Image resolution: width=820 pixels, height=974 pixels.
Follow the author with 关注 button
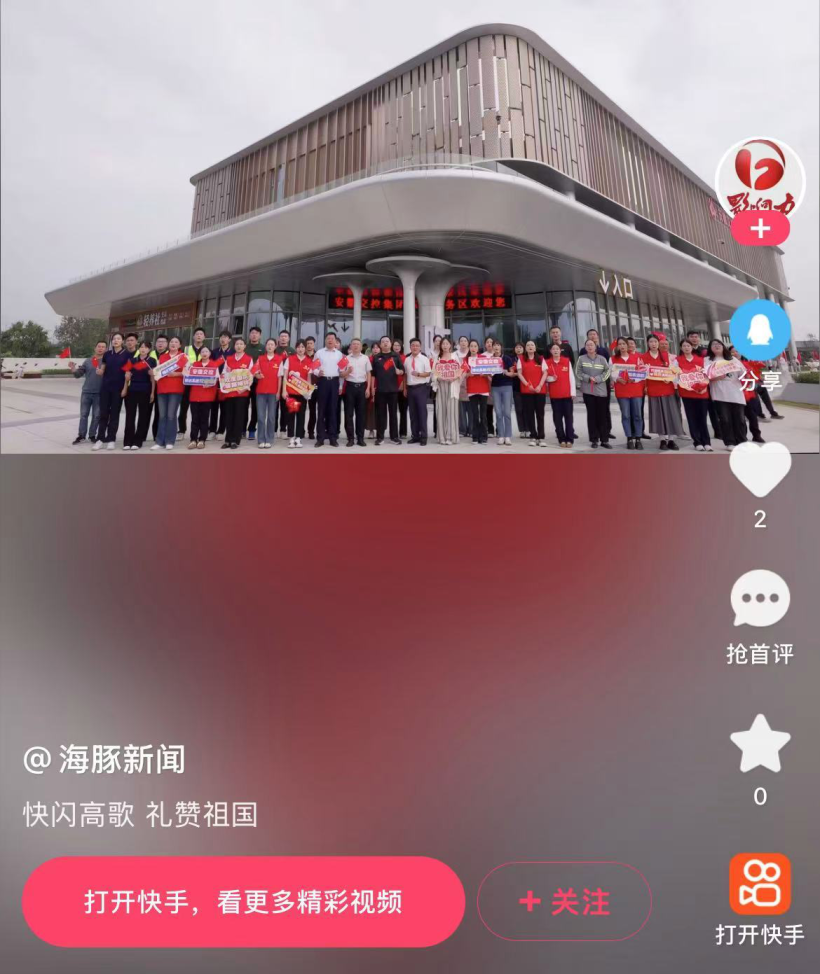(x=564, y=902)
